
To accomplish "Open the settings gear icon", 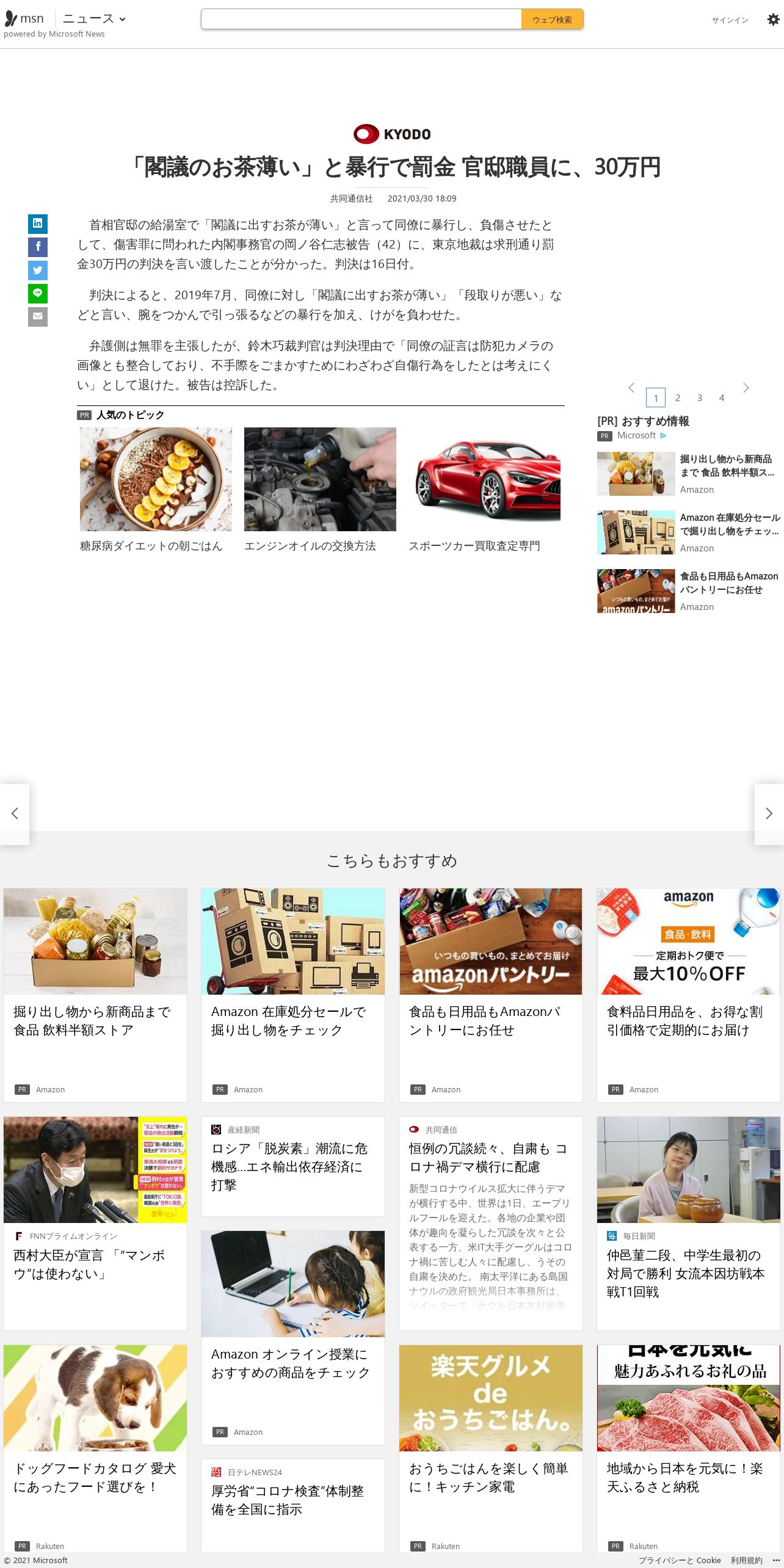I will click(x=773, y=20).
